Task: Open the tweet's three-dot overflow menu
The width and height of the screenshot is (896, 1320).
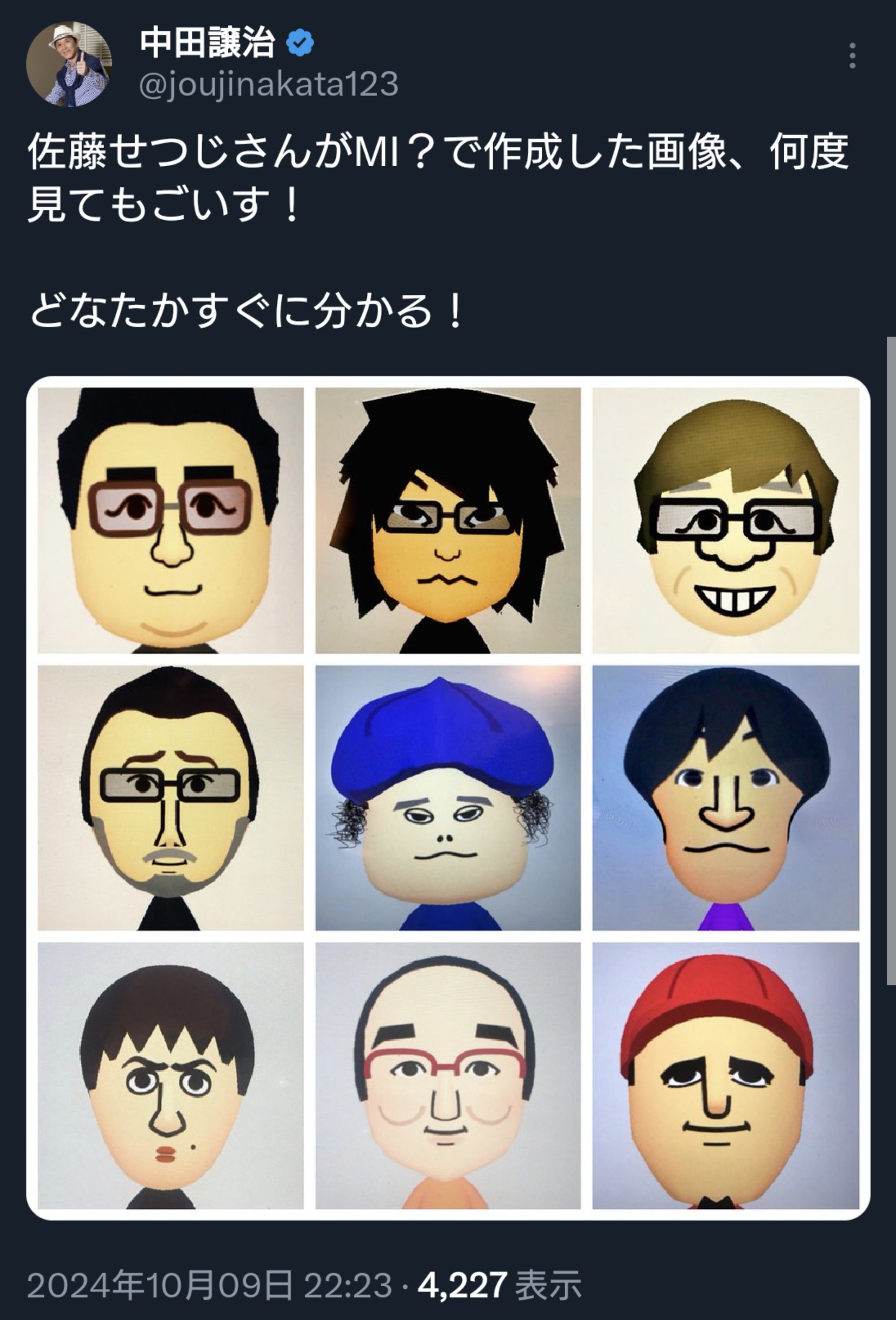Action: click(x=852, y=56)
